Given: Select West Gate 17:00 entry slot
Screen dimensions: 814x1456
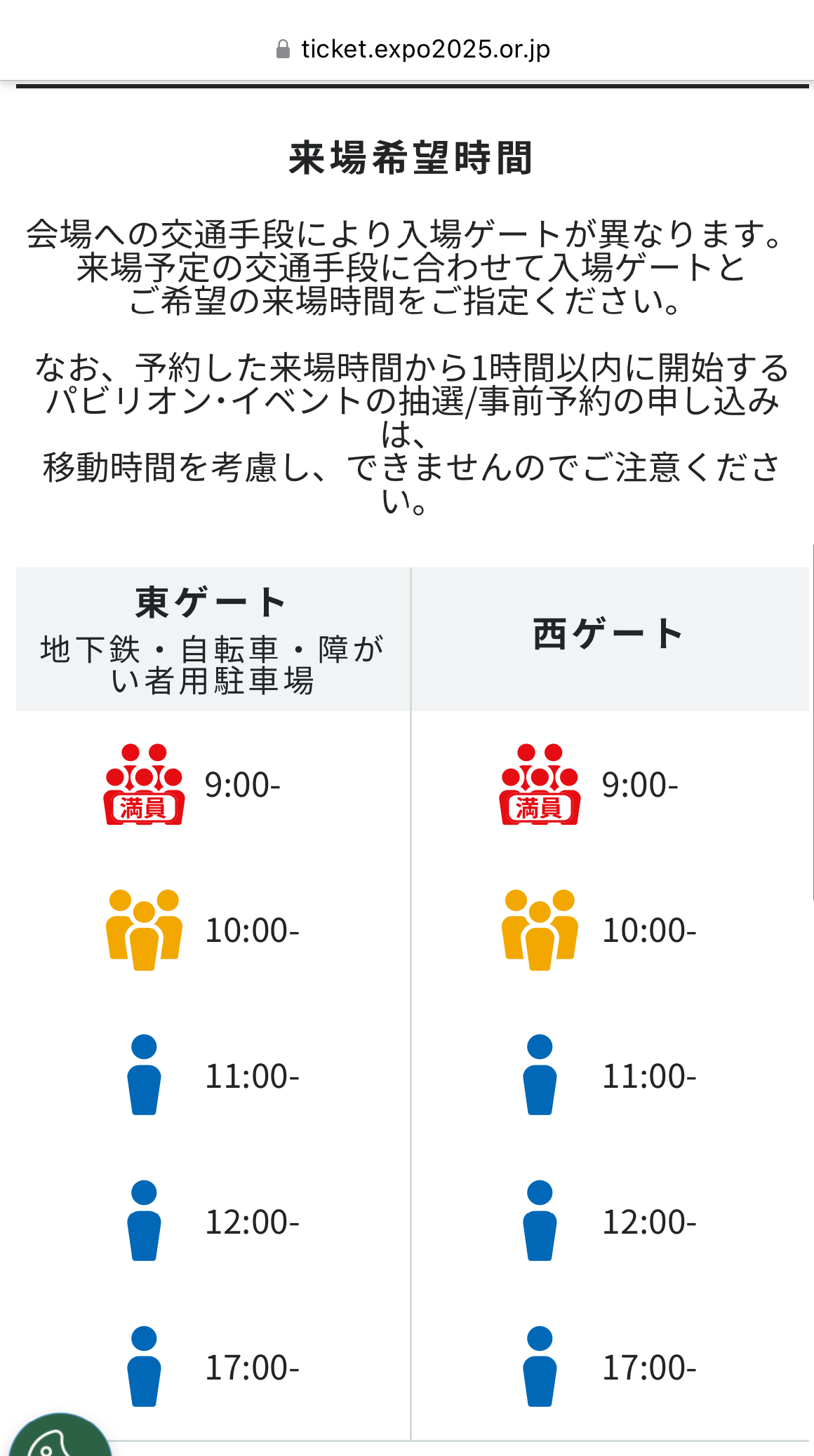Looking at the screenshot, I should click(610, 1368).
